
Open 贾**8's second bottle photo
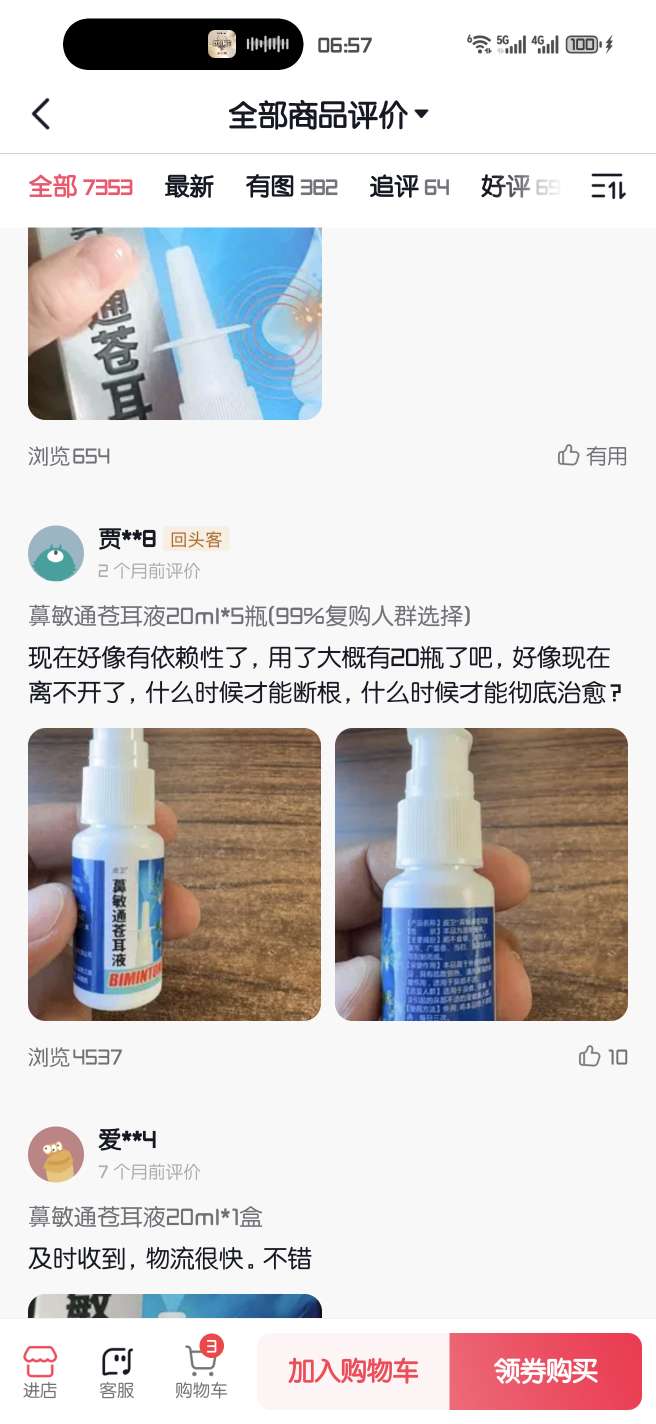(x=481, y=874)
